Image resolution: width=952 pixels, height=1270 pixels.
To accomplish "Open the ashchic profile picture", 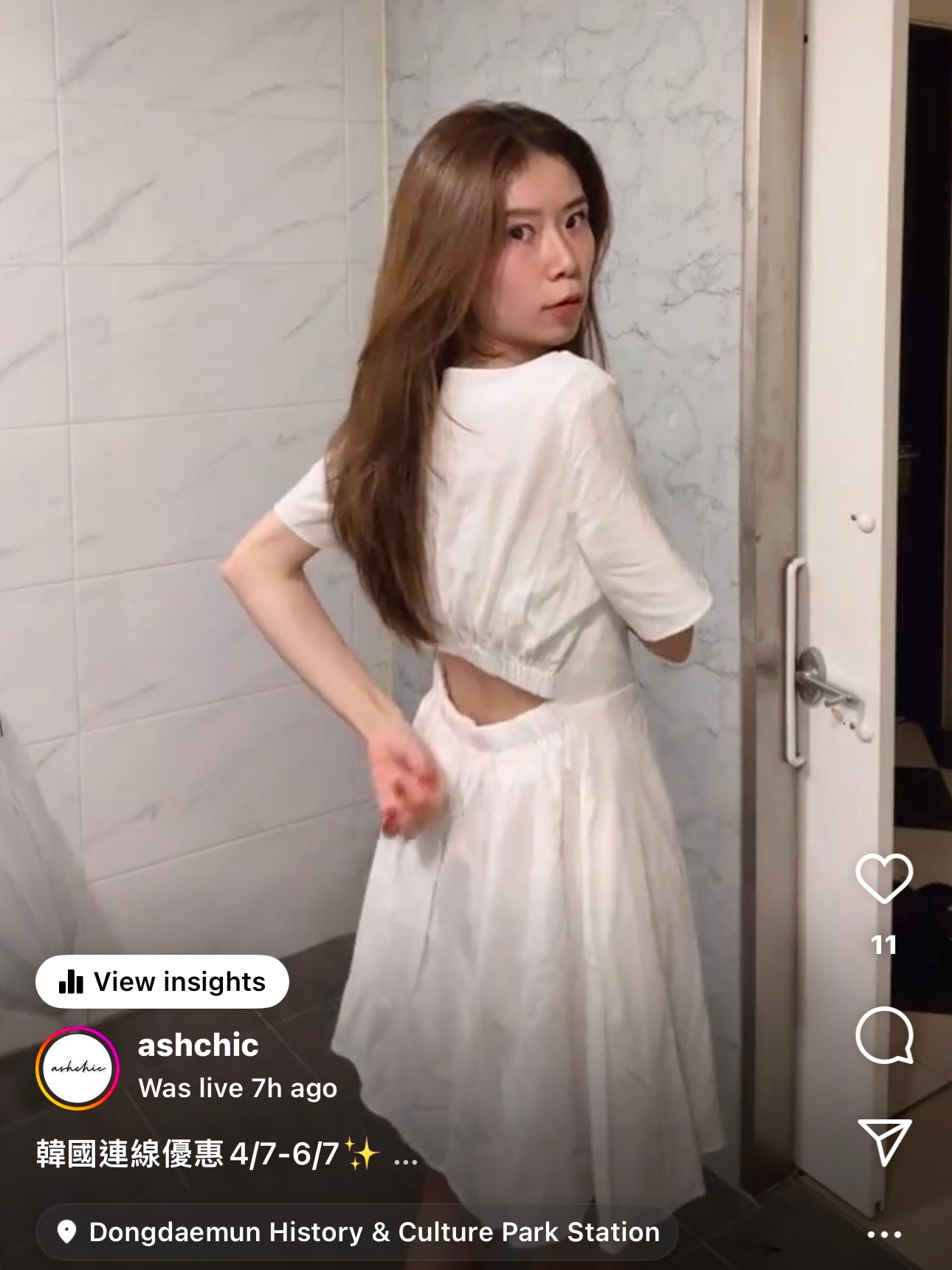I will (77, 1067).
